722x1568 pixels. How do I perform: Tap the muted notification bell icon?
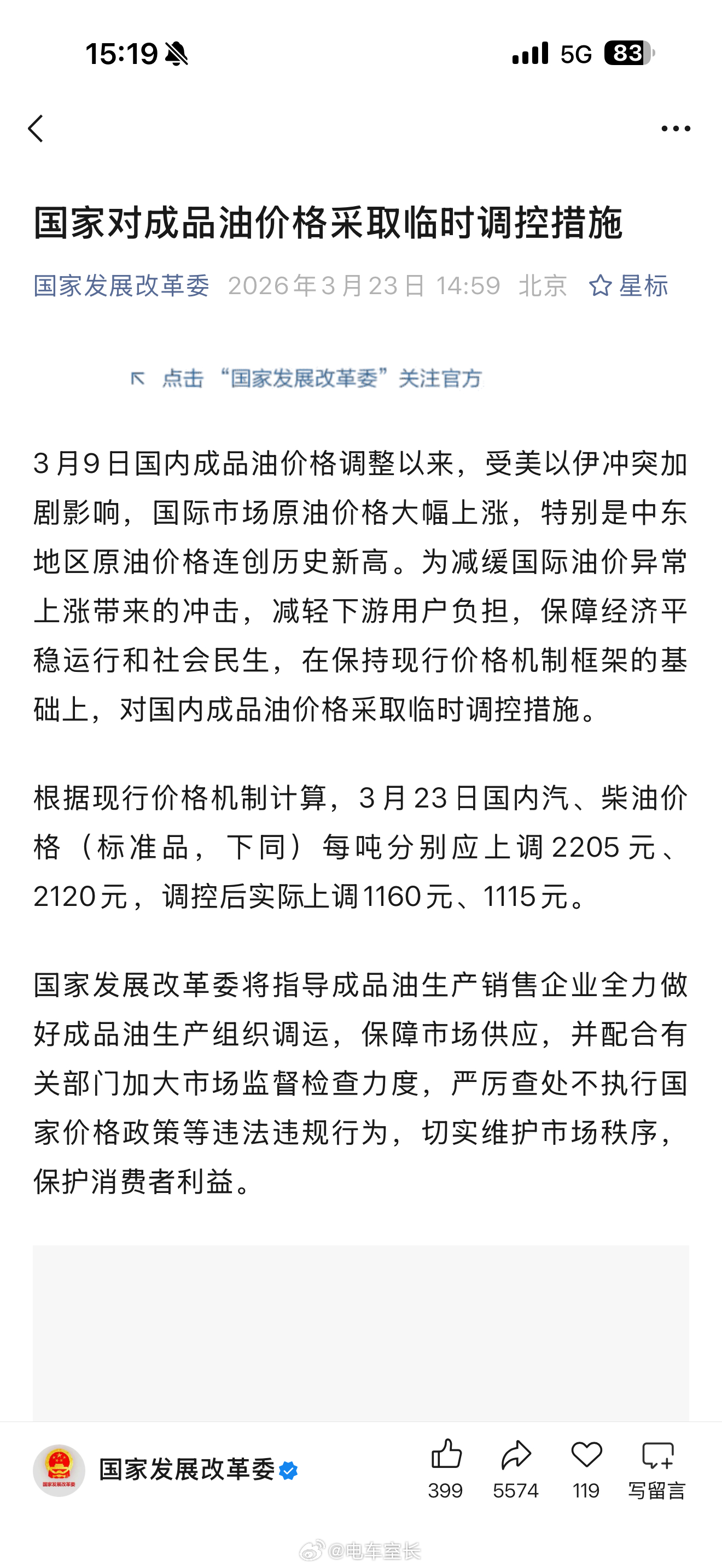click(177, 55)
